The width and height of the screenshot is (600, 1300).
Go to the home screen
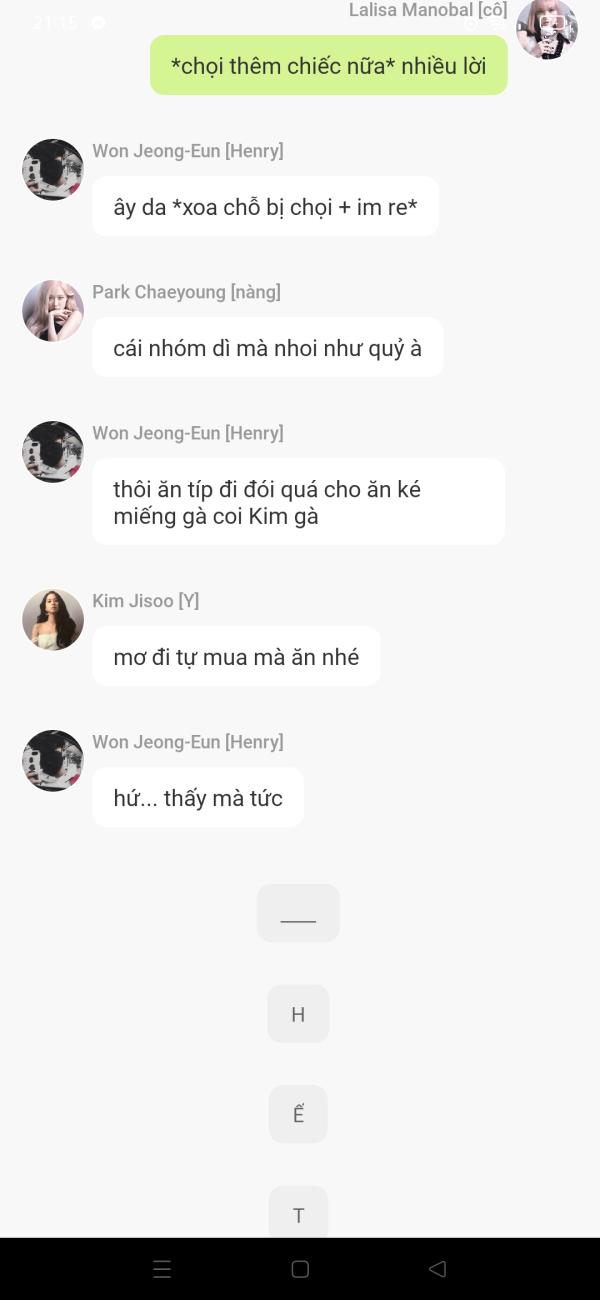click(x=300, y=1269)
